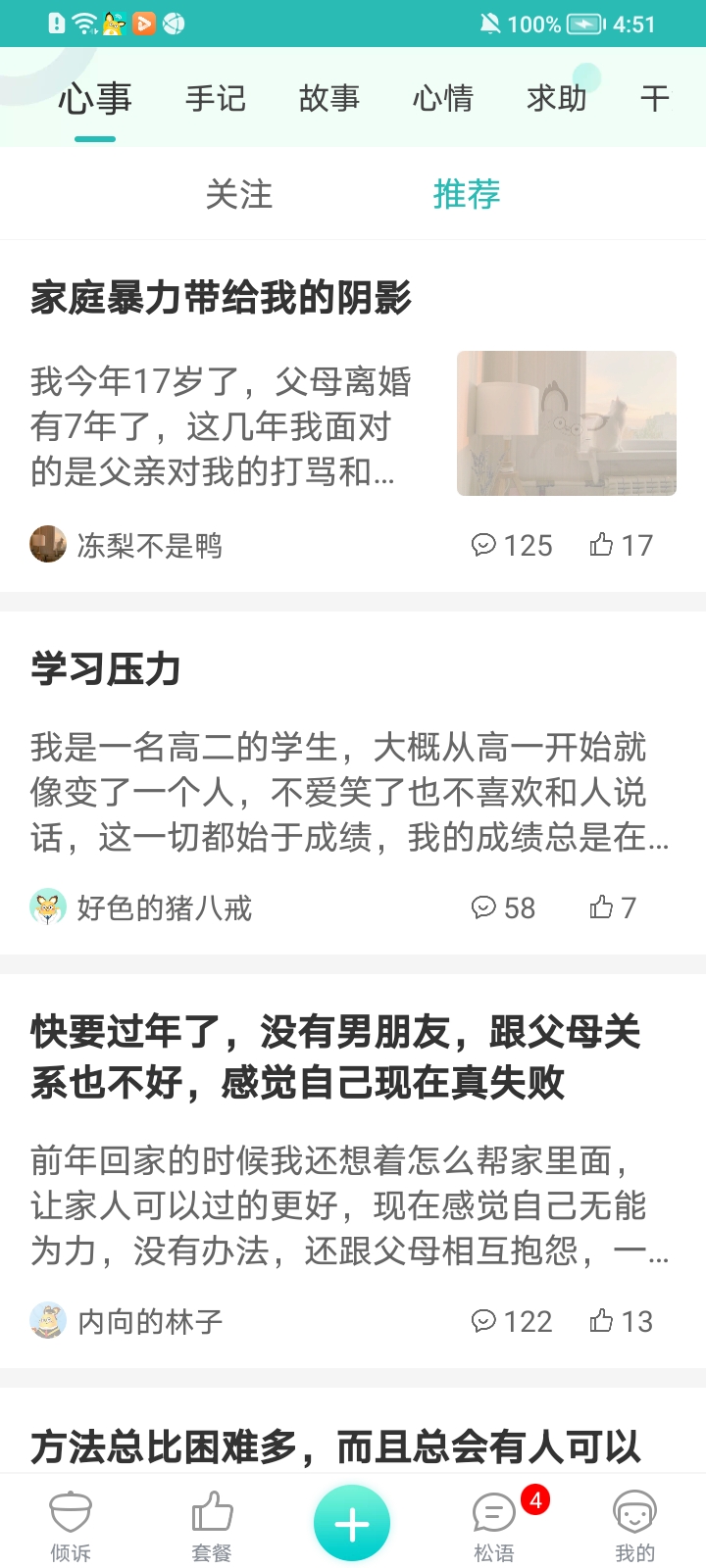Tap comment icon showing 122

(484, 1321)
